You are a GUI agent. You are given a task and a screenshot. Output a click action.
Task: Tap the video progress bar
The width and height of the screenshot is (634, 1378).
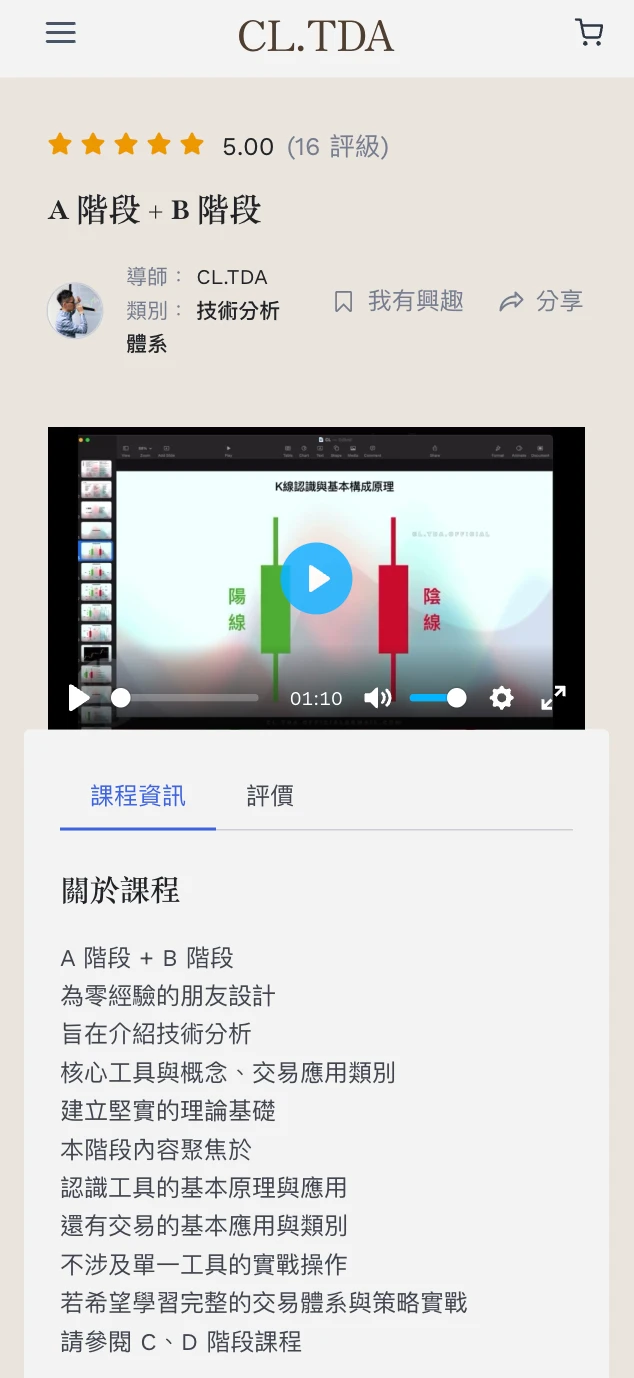(x=188, y=698)
